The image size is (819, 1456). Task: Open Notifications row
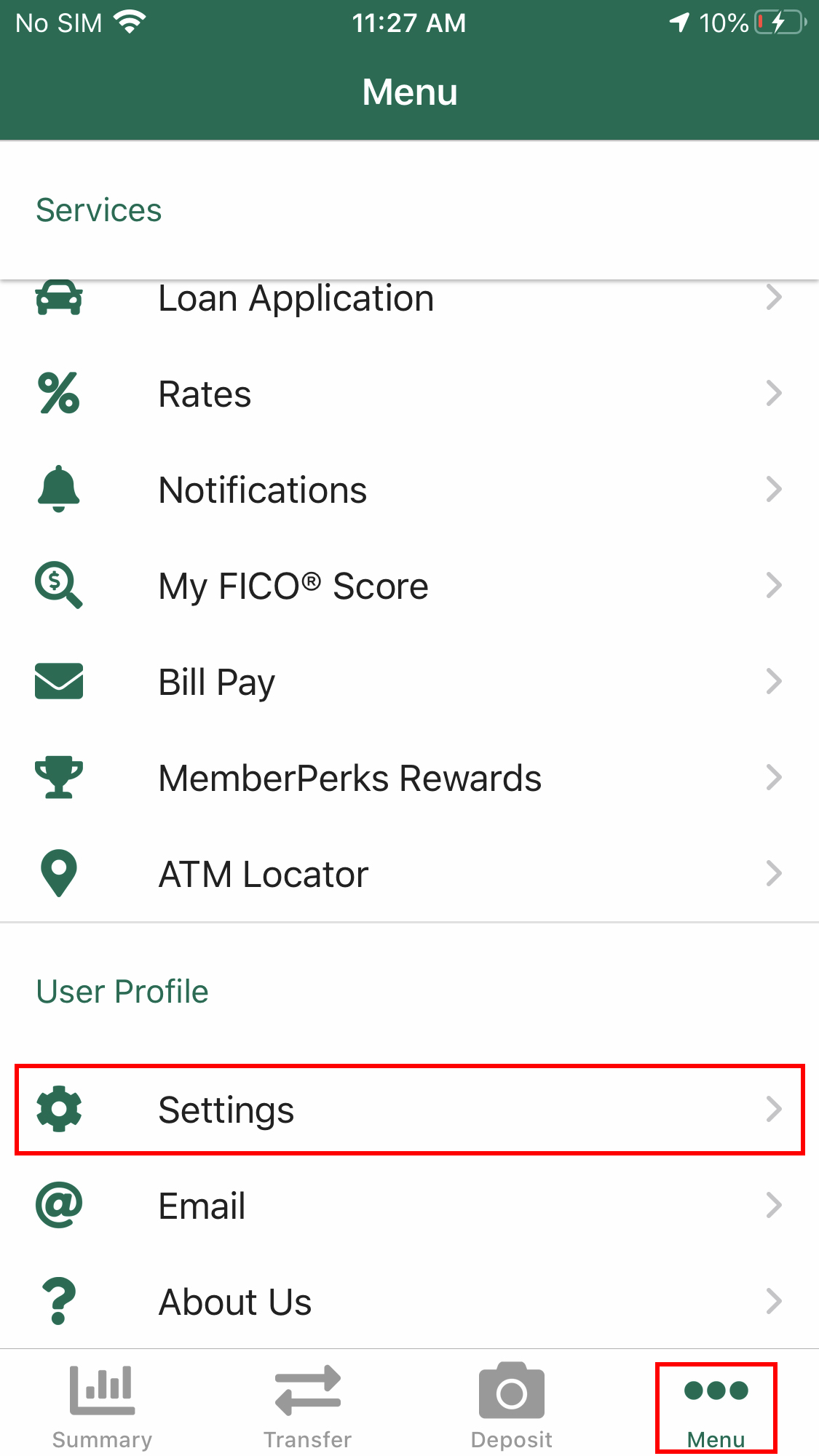(x=409, y=490)
